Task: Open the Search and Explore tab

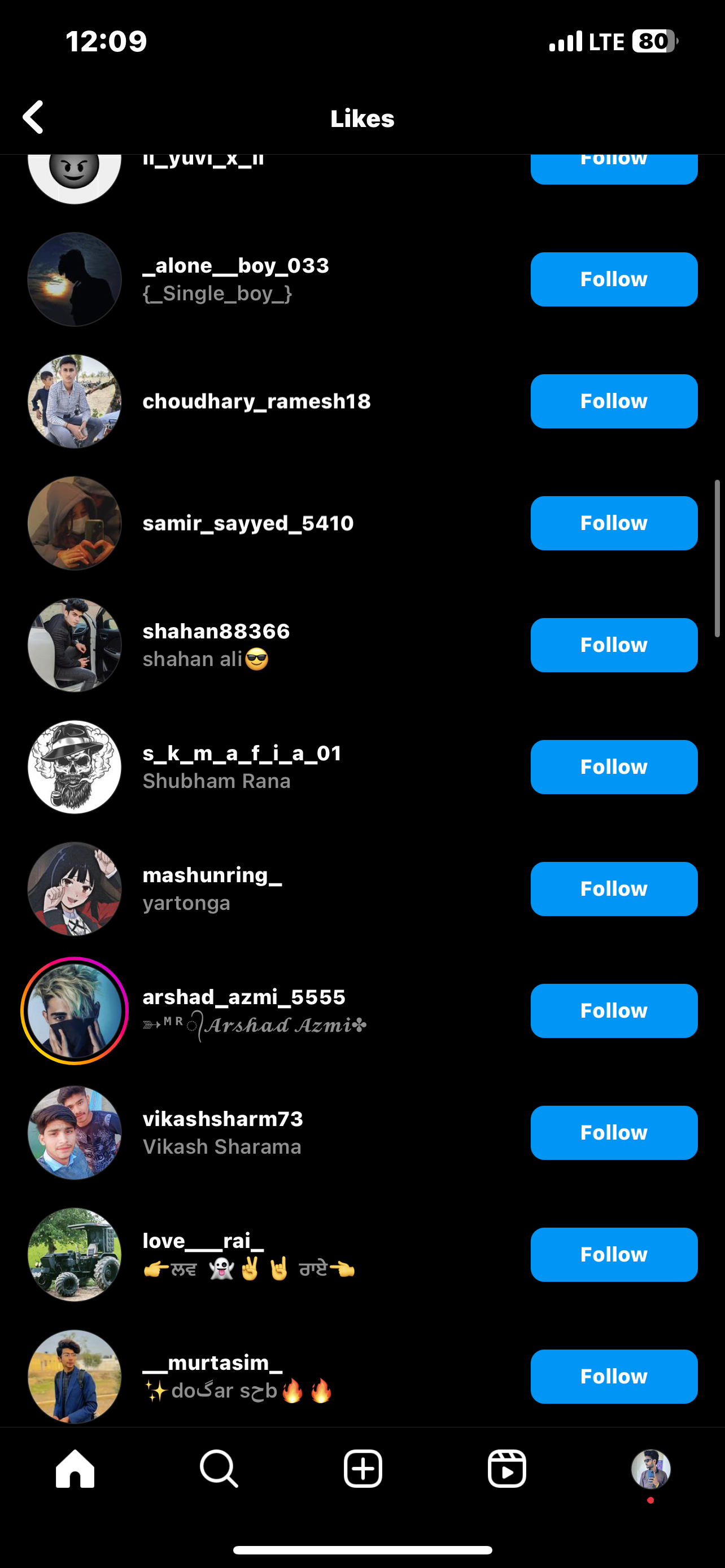Action: 219,1469
